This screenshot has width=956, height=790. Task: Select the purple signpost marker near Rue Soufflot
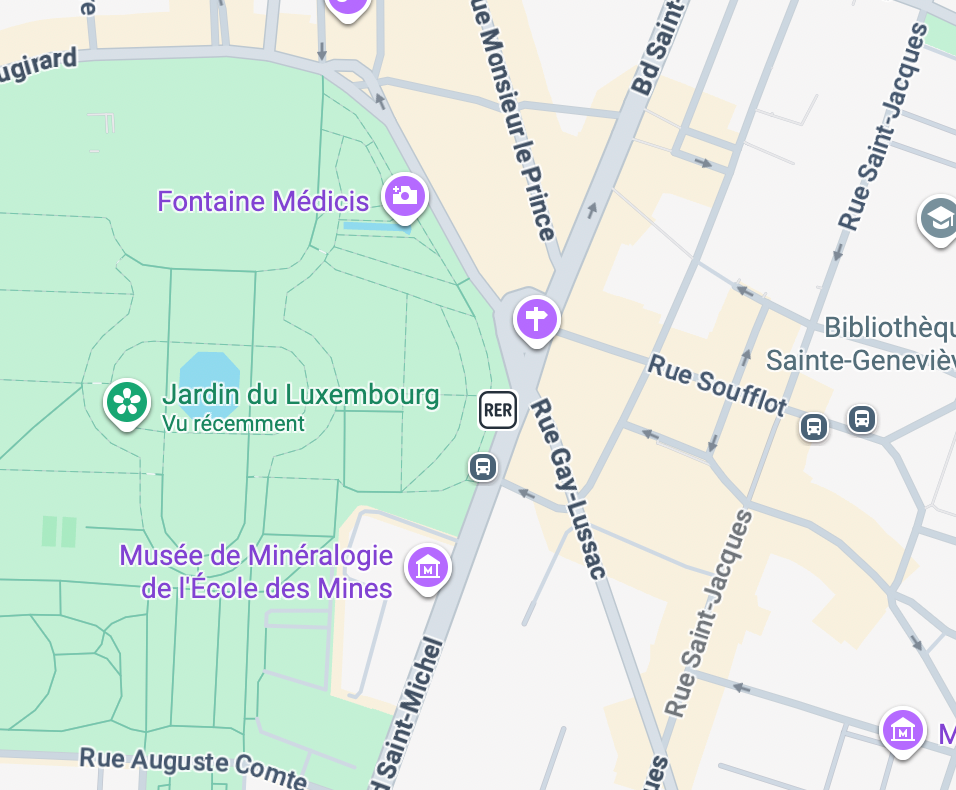coord(536,320)
